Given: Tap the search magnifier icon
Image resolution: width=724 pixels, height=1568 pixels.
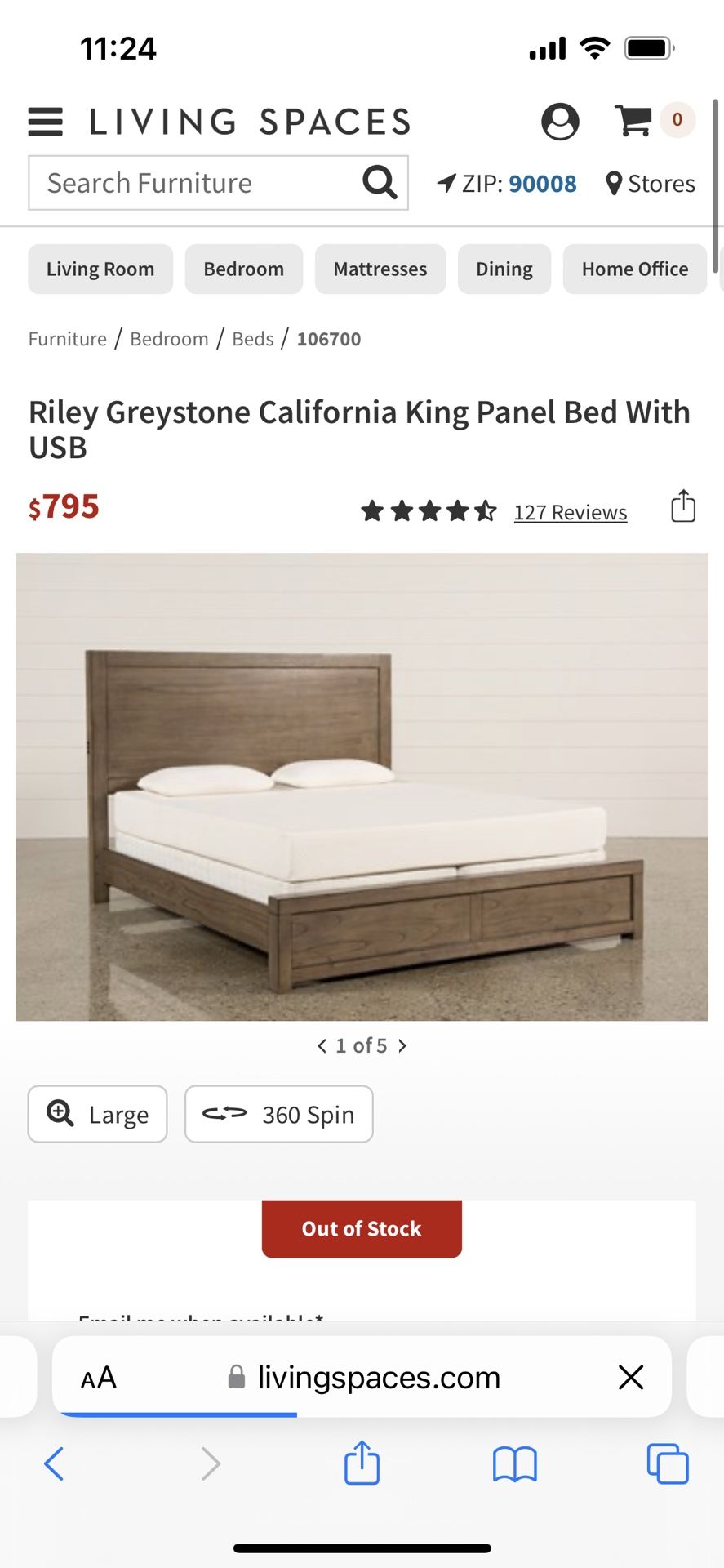Looking at the screenshot, I should point(379,182).
